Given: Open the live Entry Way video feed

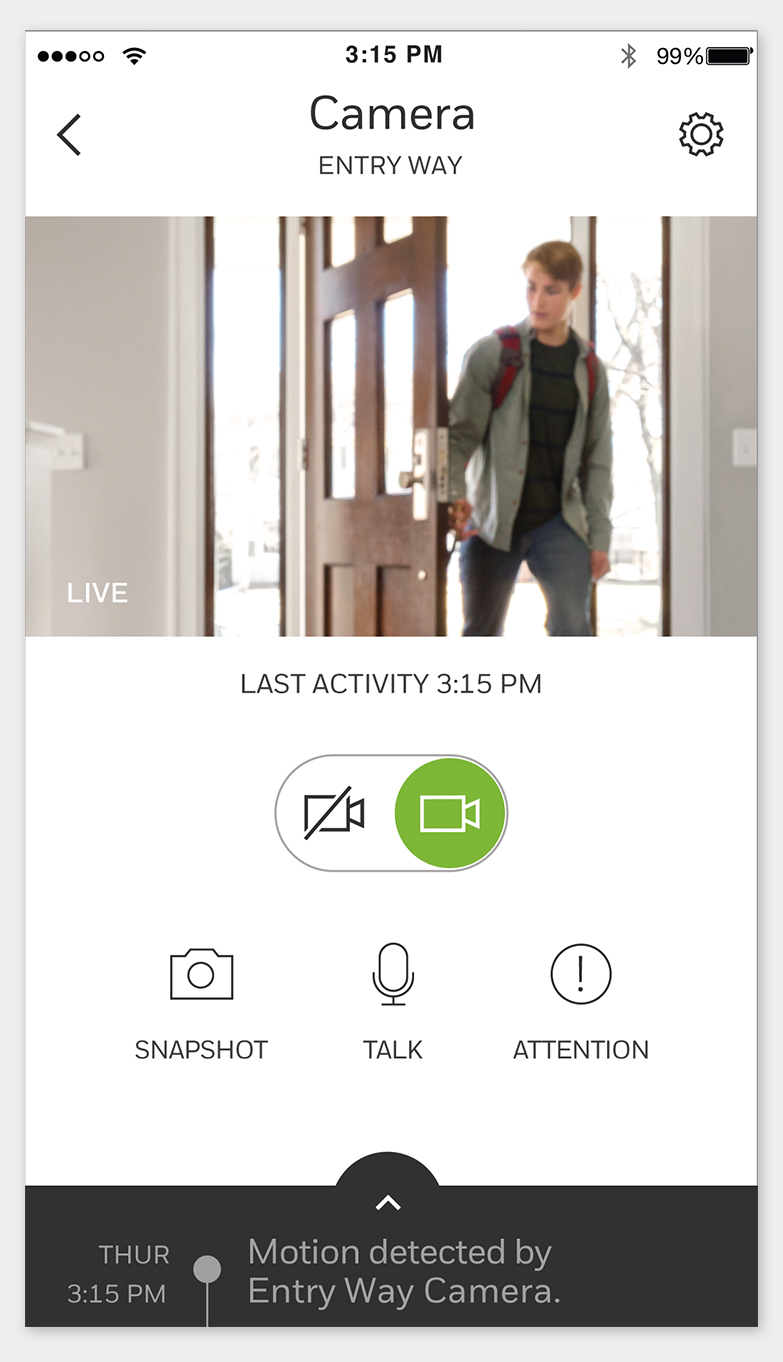Looking at the screenshot, I should click(x=391, y=426).
